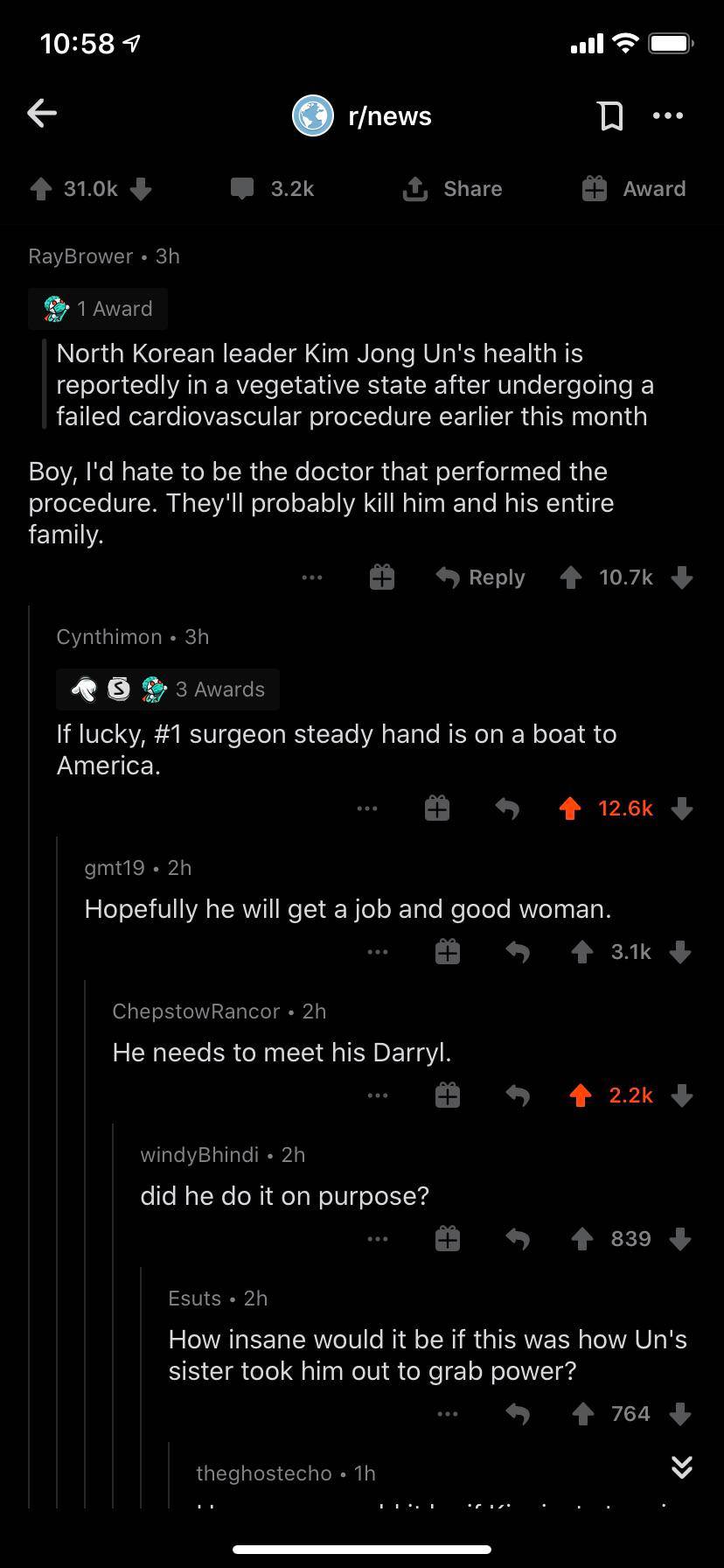Reply to RayBrower's comment
Image resolution: width=724 pixels, height=1568 pixels.
point(481,577)
